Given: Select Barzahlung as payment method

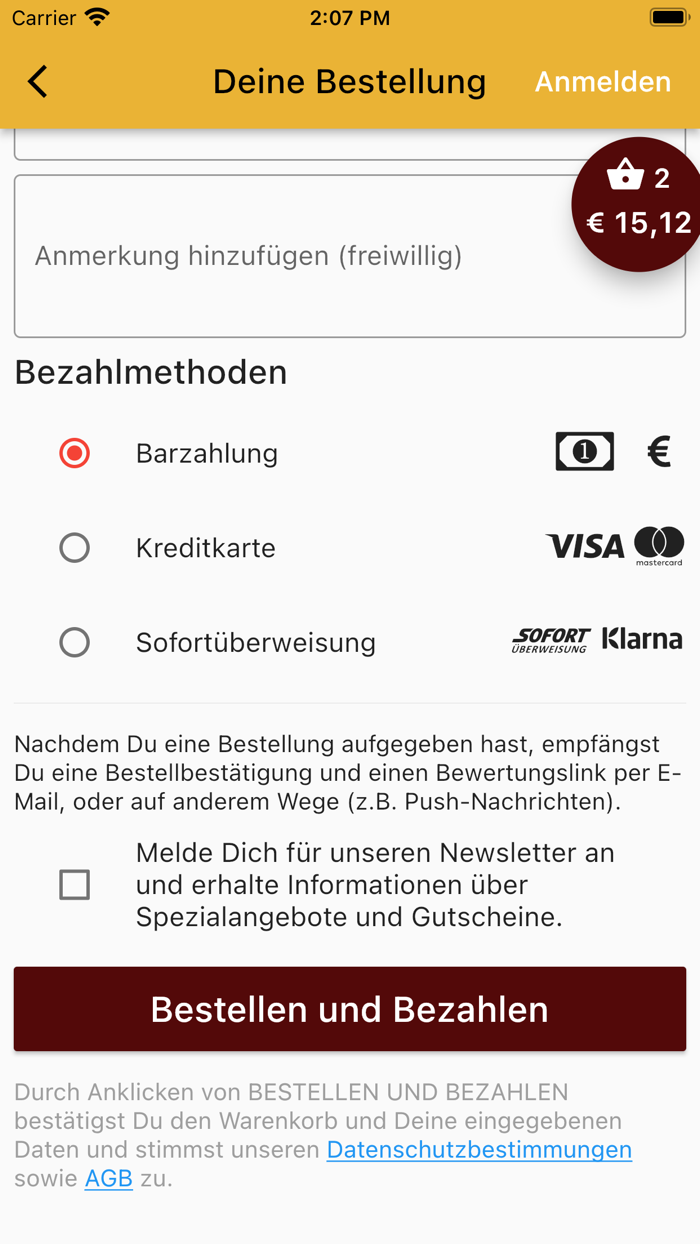Looking at the screenshot, I should coord(75,453).
